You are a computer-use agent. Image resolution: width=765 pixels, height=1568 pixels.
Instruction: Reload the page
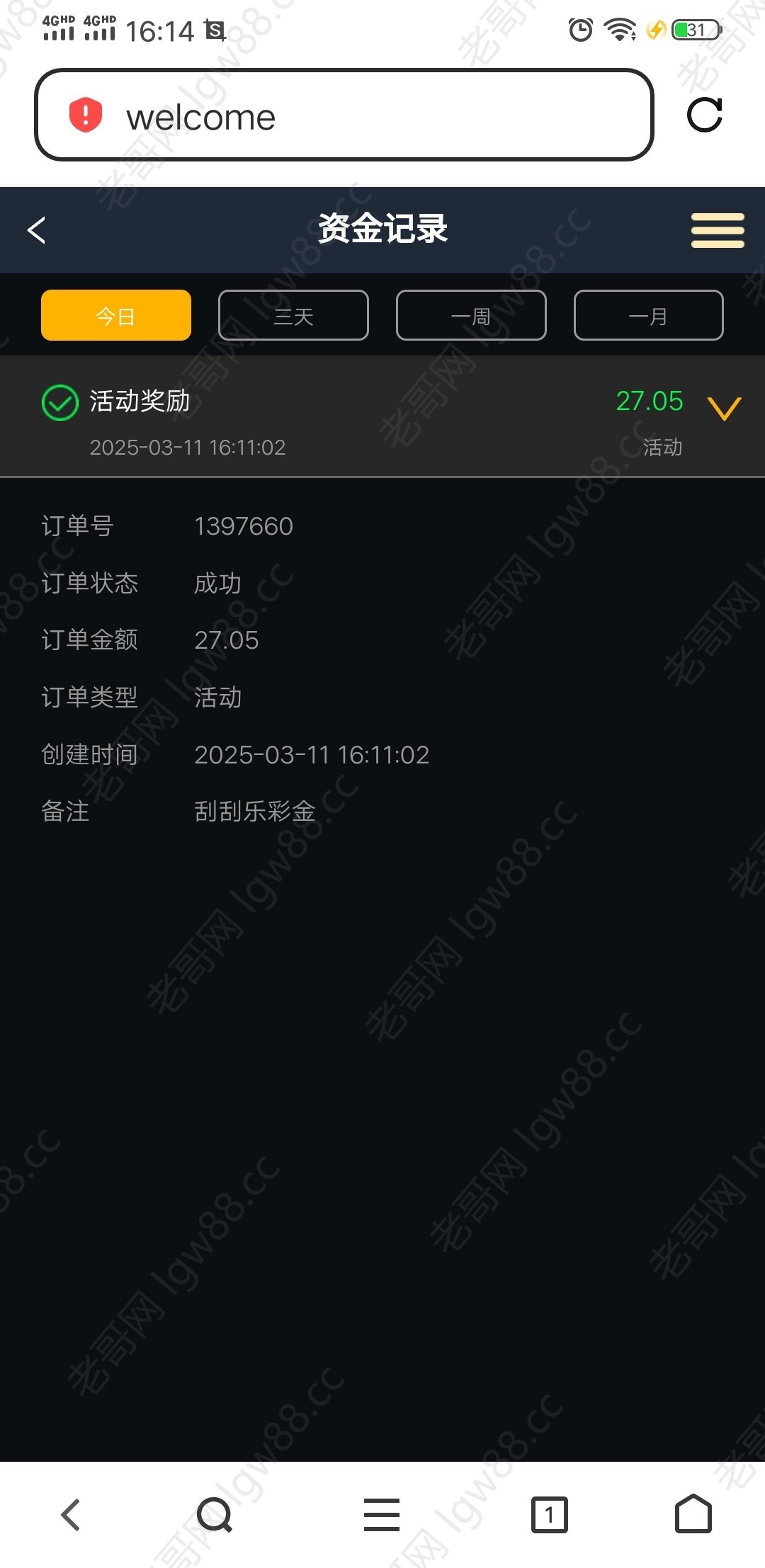pyautogui.click(x=704, y=115)
